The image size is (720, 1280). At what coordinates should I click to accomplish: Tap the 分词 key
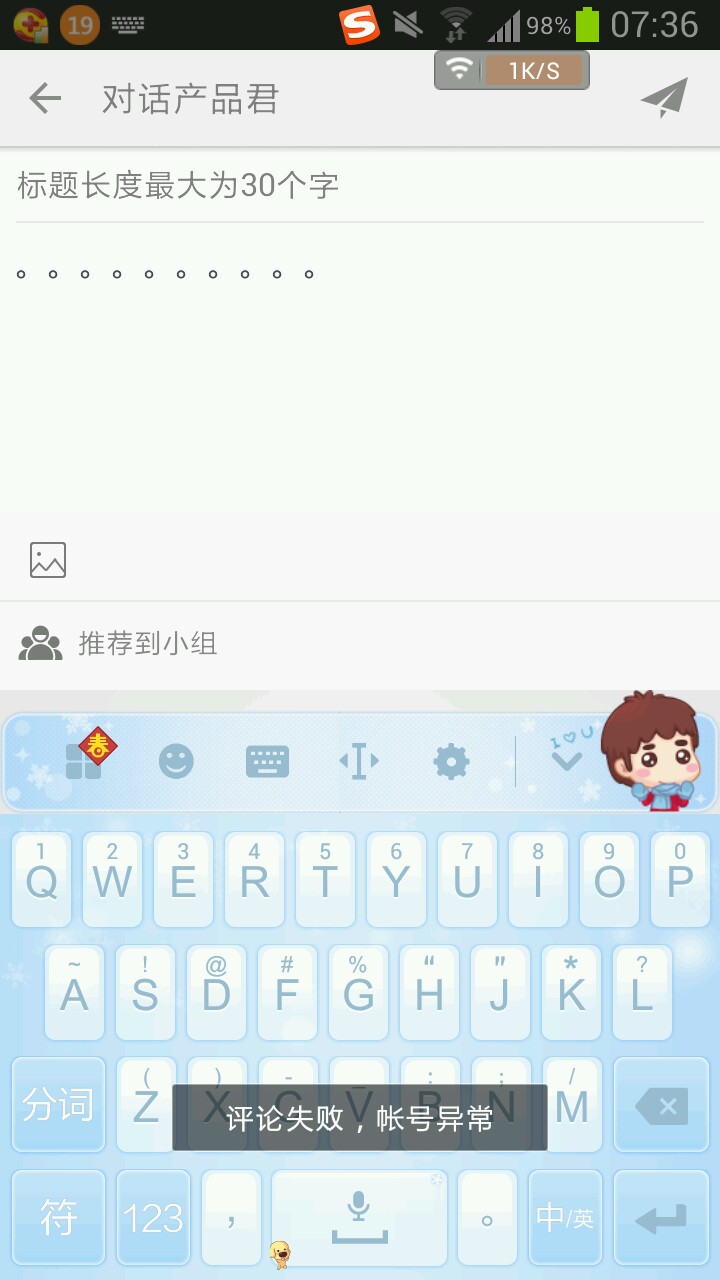click(x=58, y=1105)
